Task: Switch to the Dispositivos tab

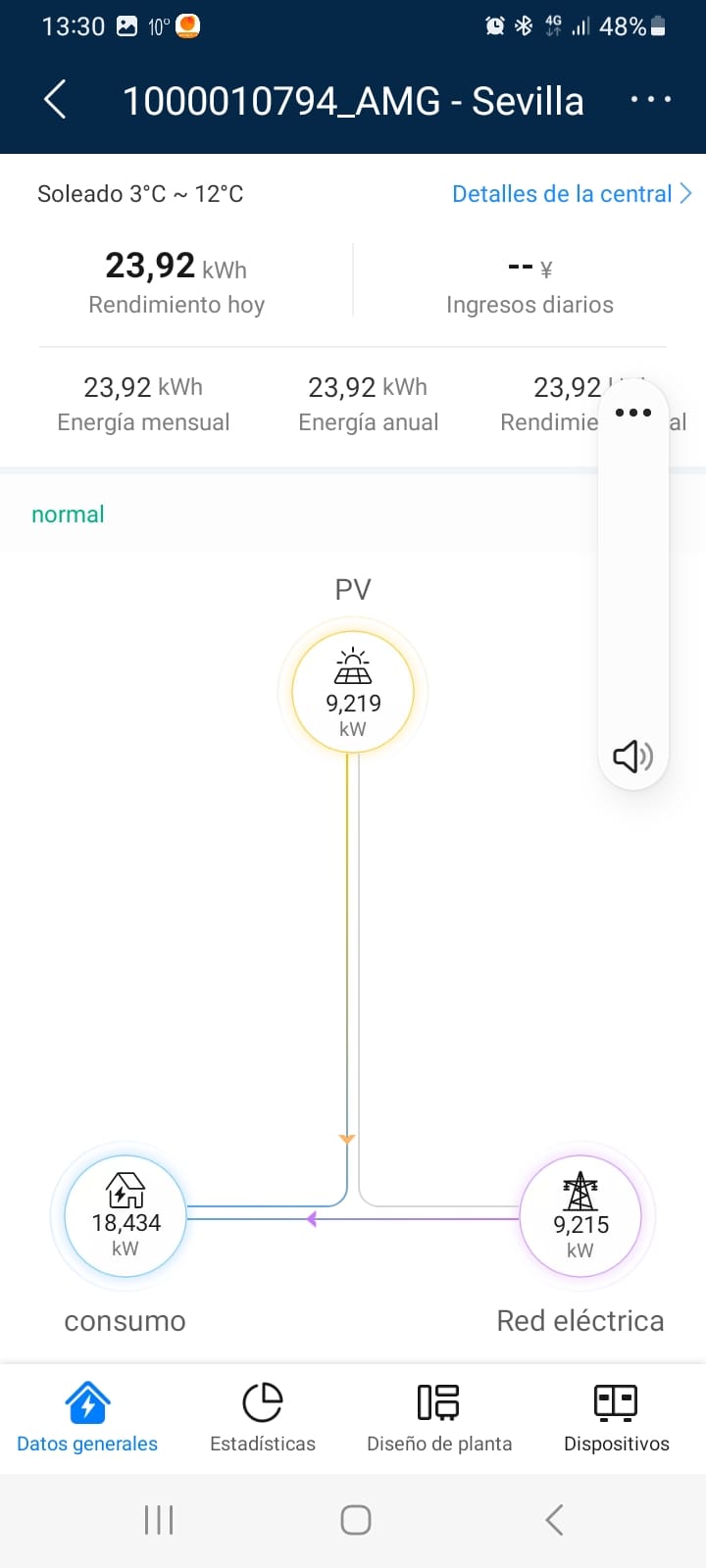Action: point(617,1418)
